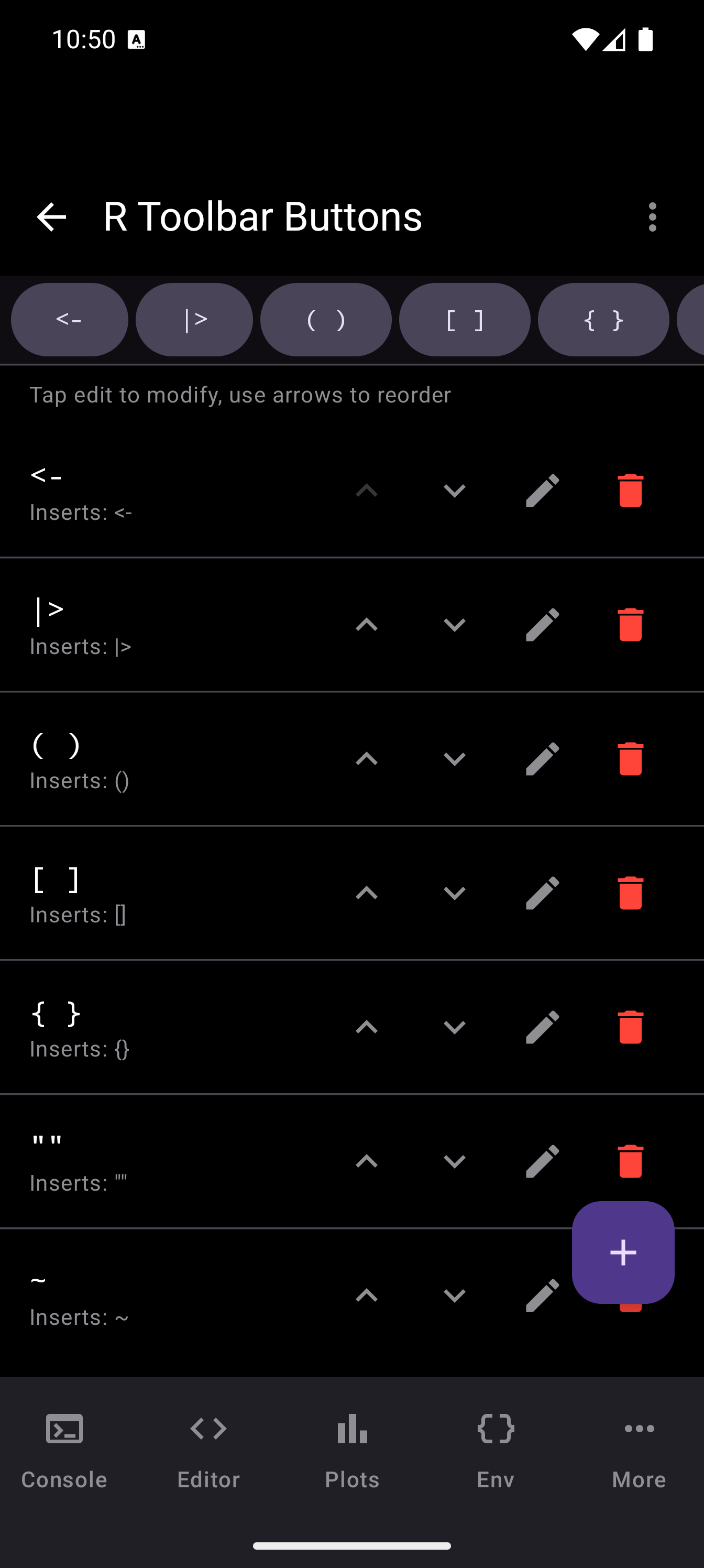This screenshot has height=1568, width=704.
Task: Delete the "|>" toolbar button
Action: [630, 625]
